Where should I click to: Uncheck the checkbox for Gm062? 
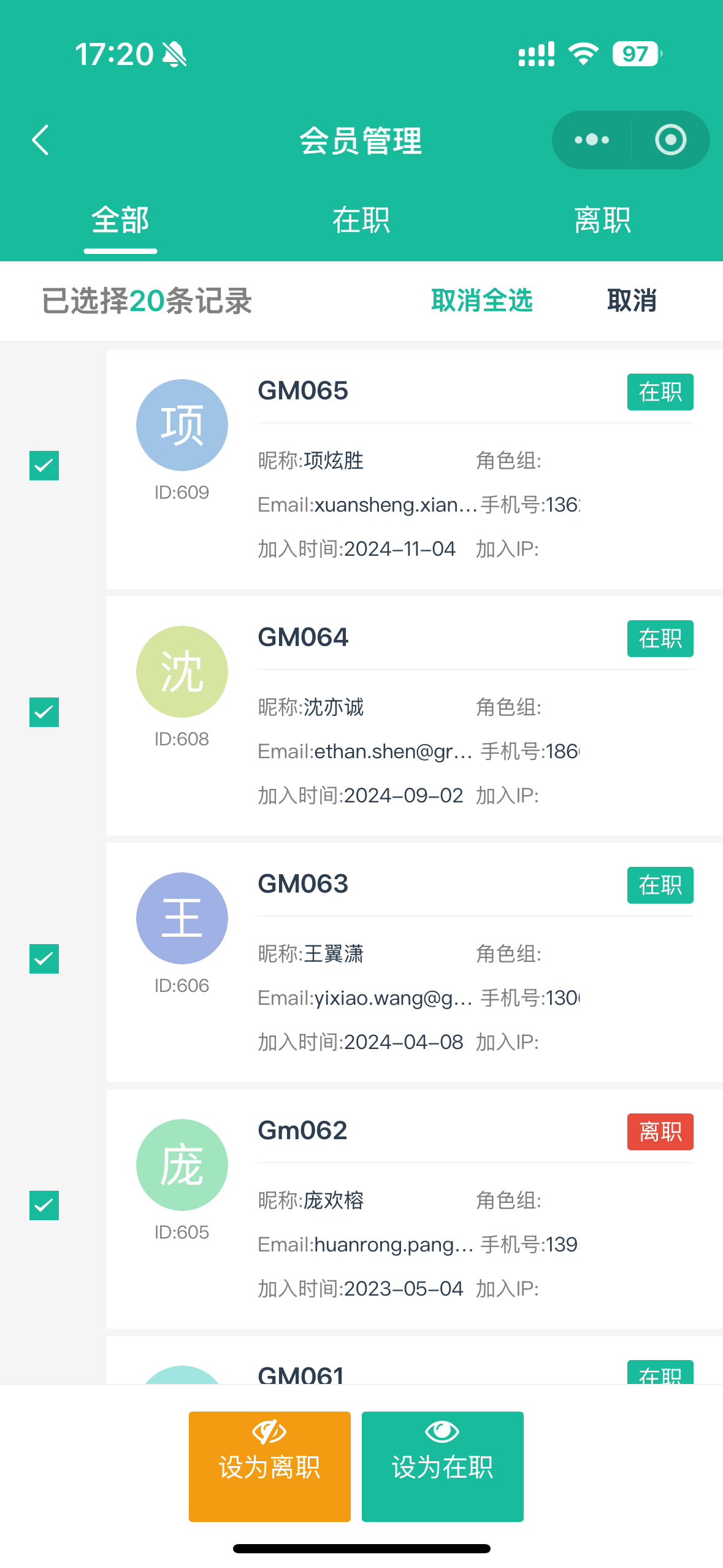(x=44, y=1205)
